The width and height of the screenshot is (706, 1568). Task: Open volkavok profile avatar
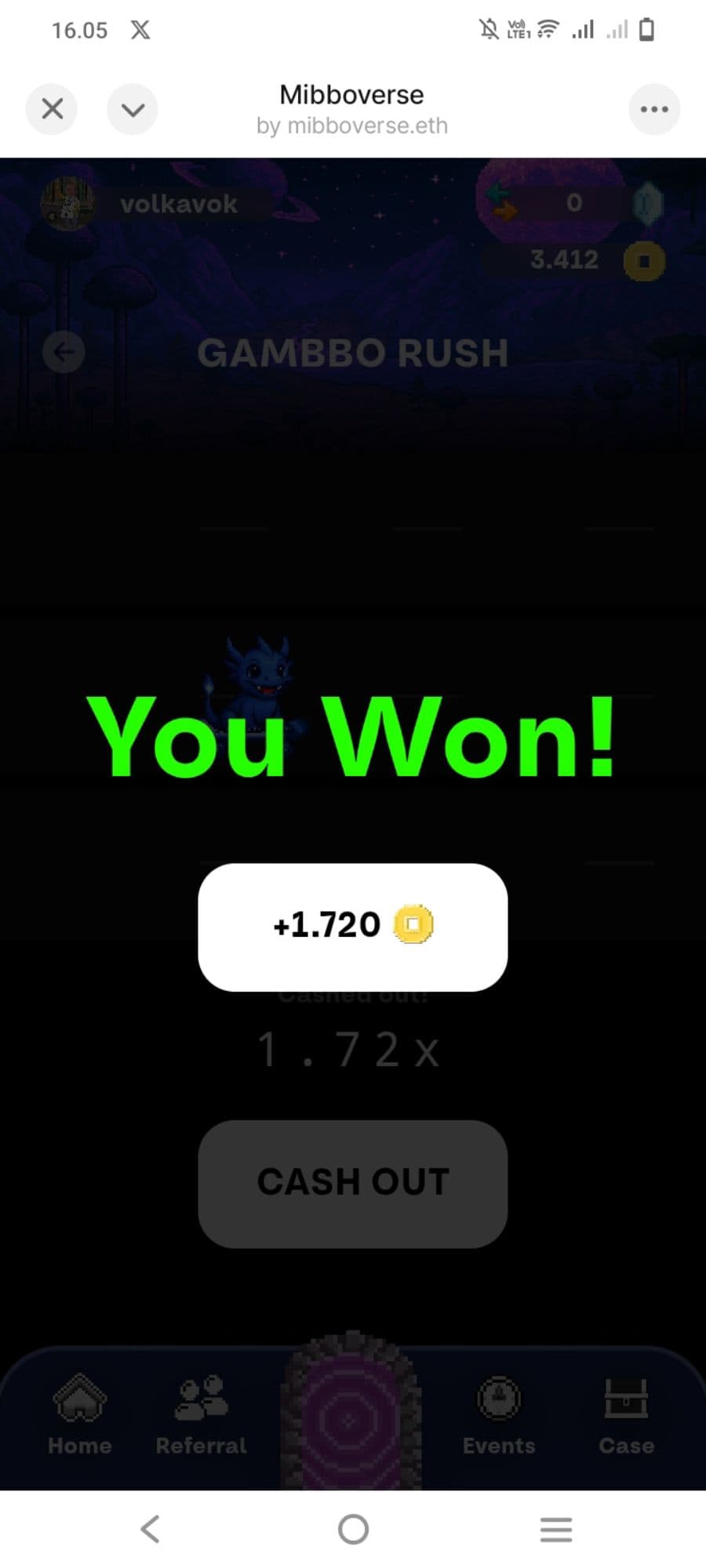click(67, 204)
